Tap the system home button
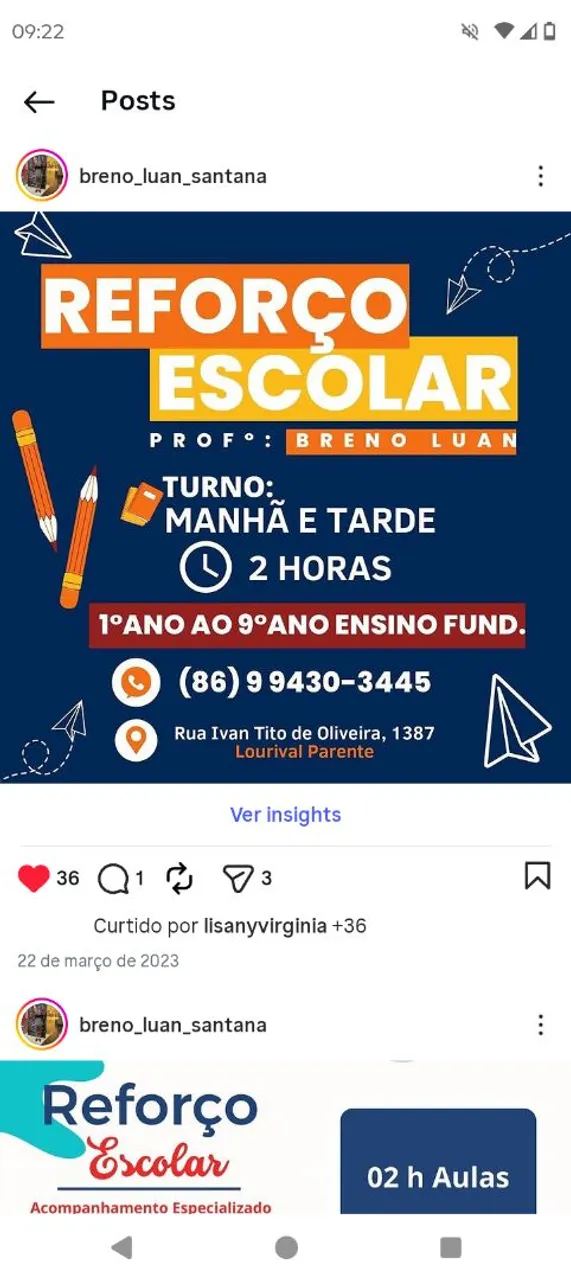 pyautogui.click(x=286, y=1247)
